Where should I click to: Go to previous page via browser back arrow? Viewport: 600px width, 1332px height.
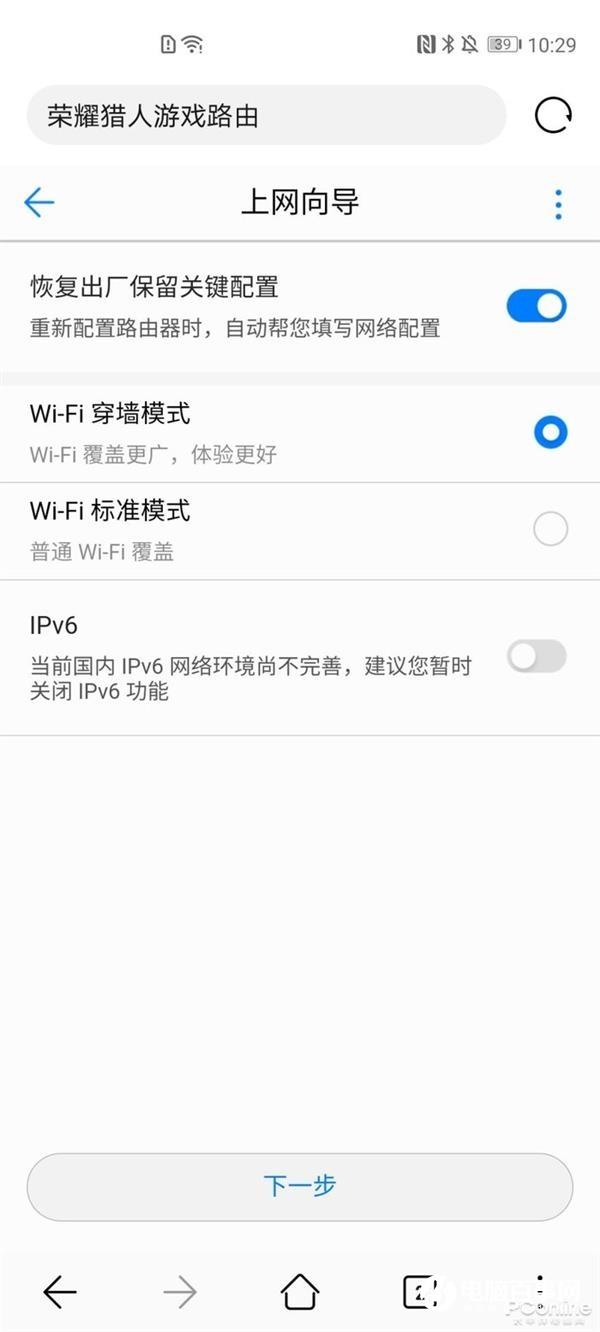pyautogui.click(x=60, y=1292)
